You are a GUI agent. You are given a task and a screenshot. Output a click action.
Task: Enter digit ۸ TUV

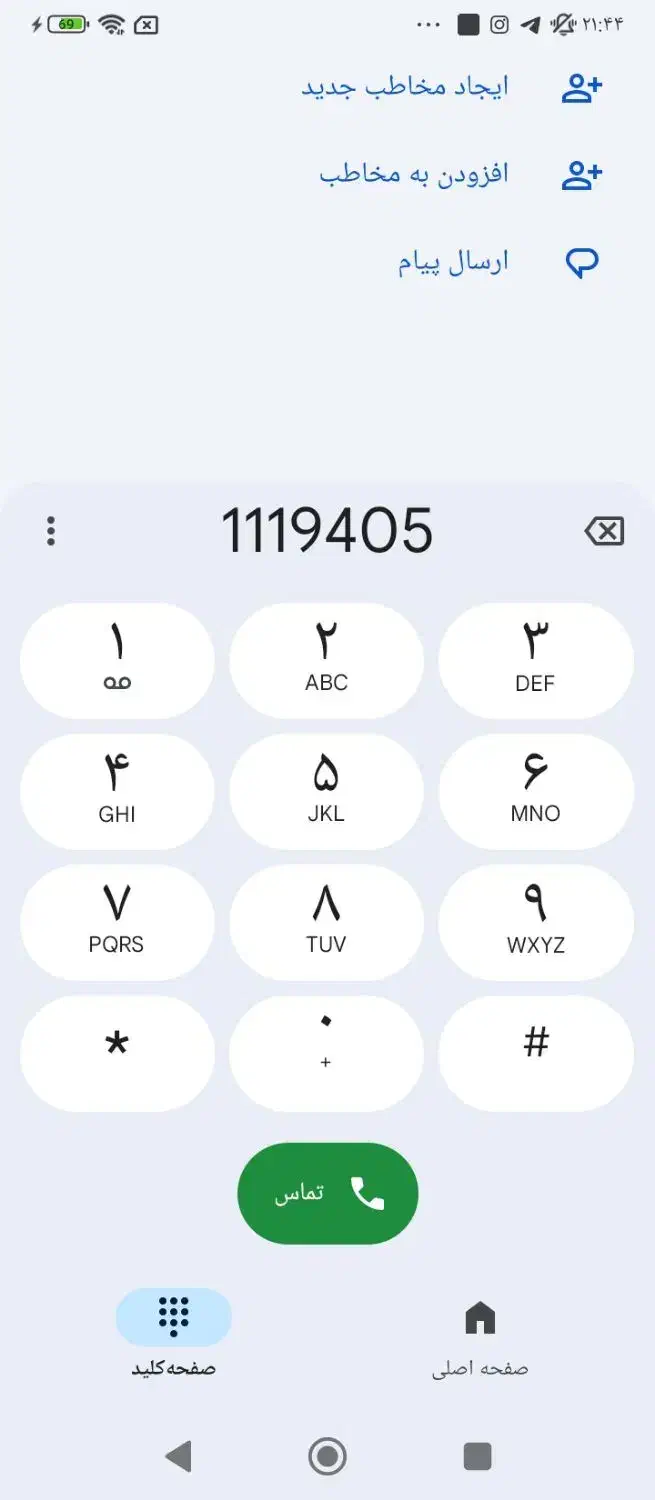pos(327,922)
